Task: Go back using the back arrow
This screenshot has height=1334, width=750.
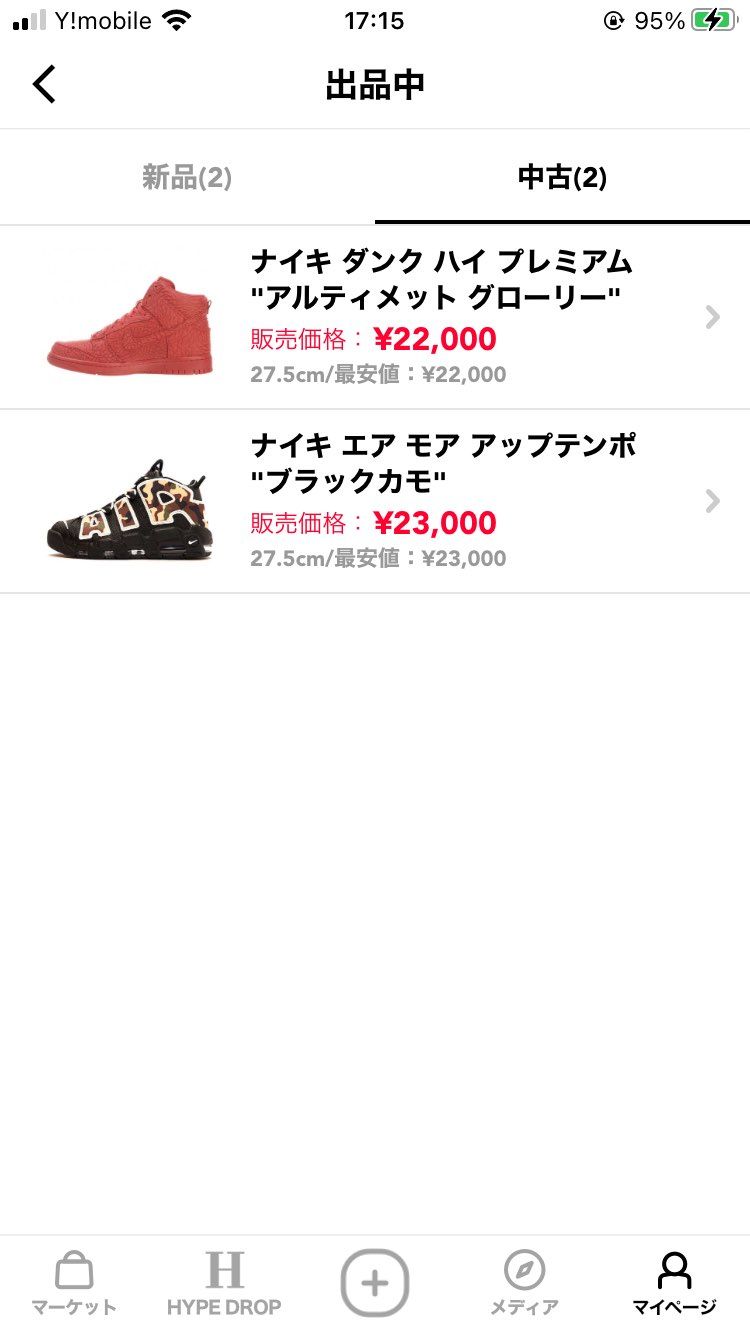Action: click(43, 84)
